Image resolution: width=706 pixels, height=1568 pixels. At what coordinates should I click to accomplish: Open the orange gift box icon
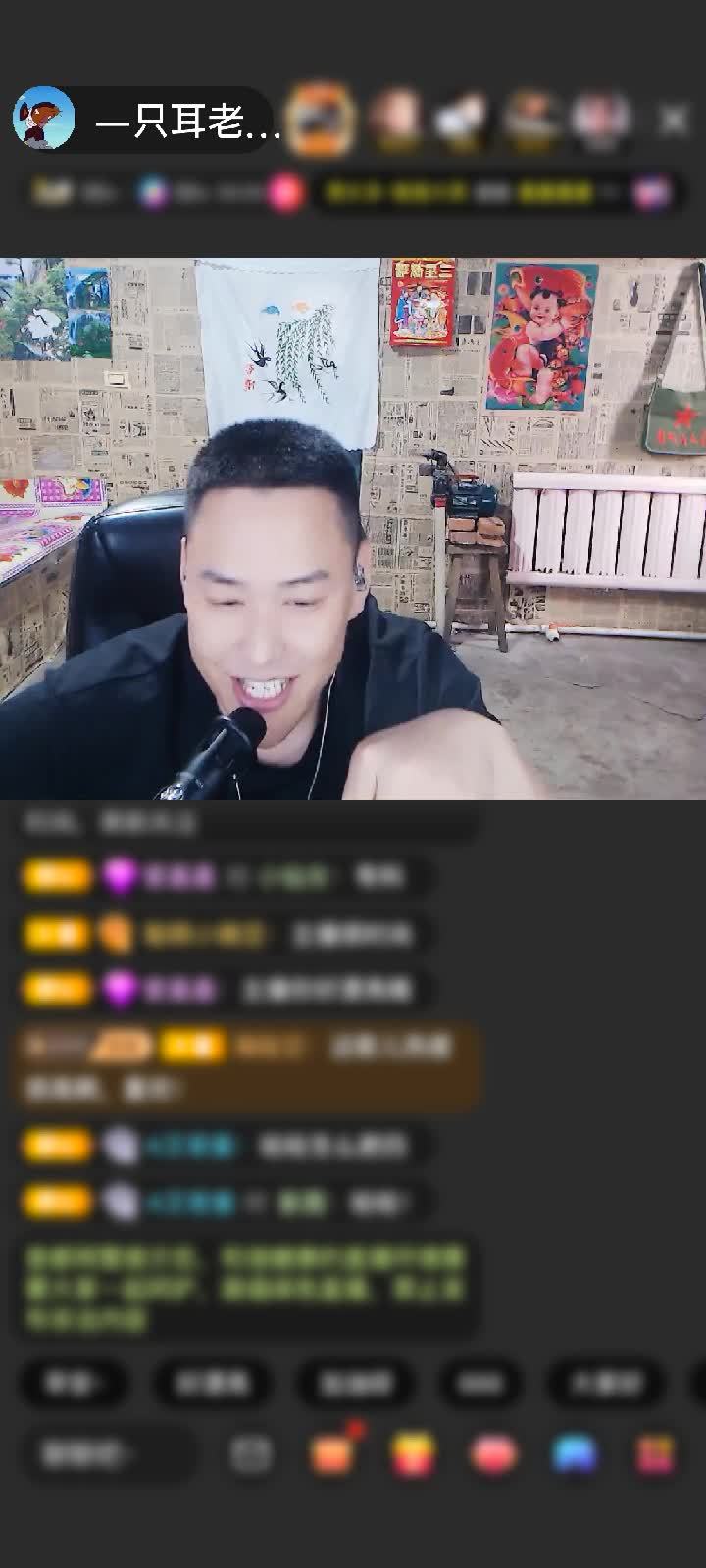[x=331, y=1454]
